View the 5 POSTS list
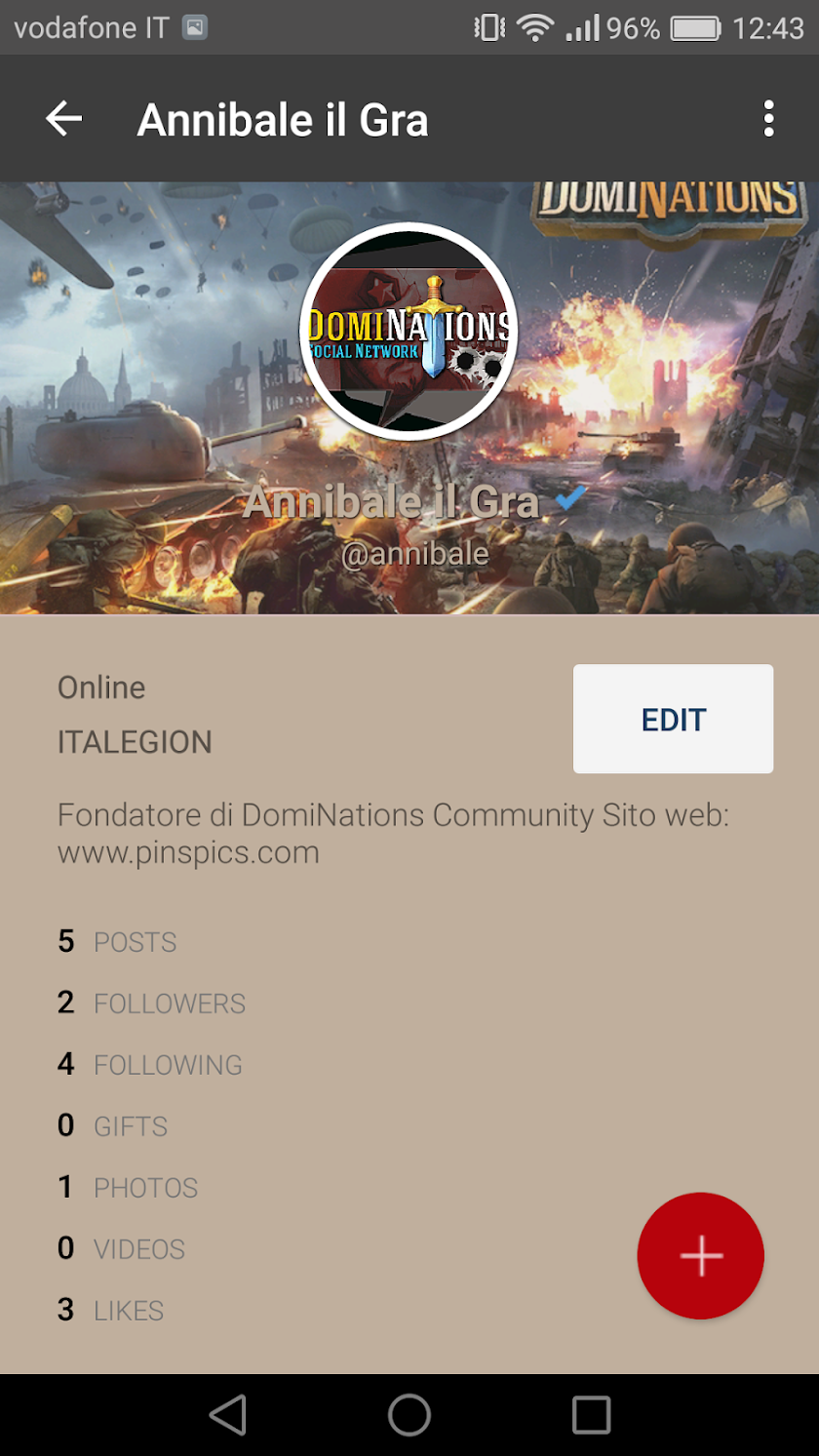This screenshot has height=1456, width=819. coord(117,942)
